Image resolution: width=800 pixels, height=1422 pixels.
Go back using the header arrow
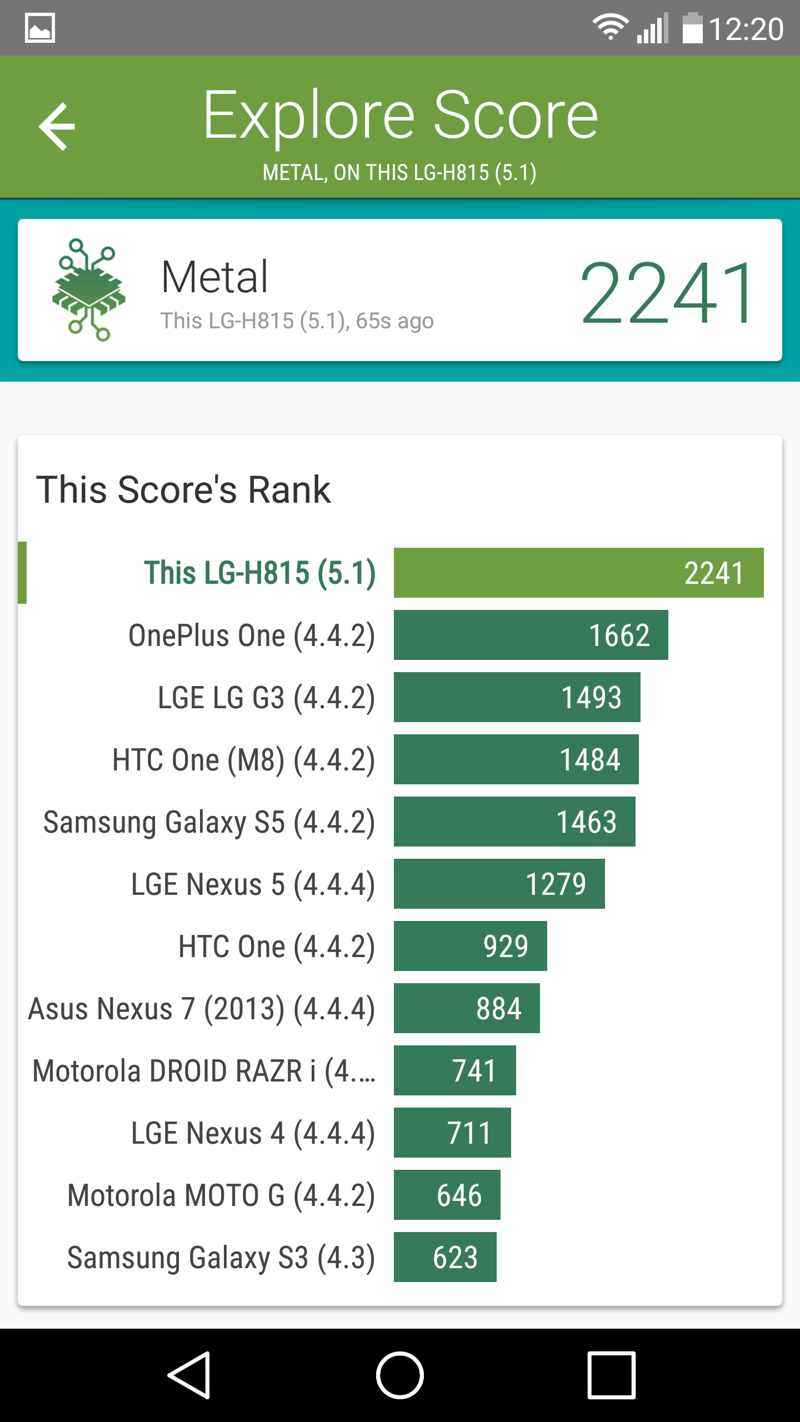click(57, 127)
